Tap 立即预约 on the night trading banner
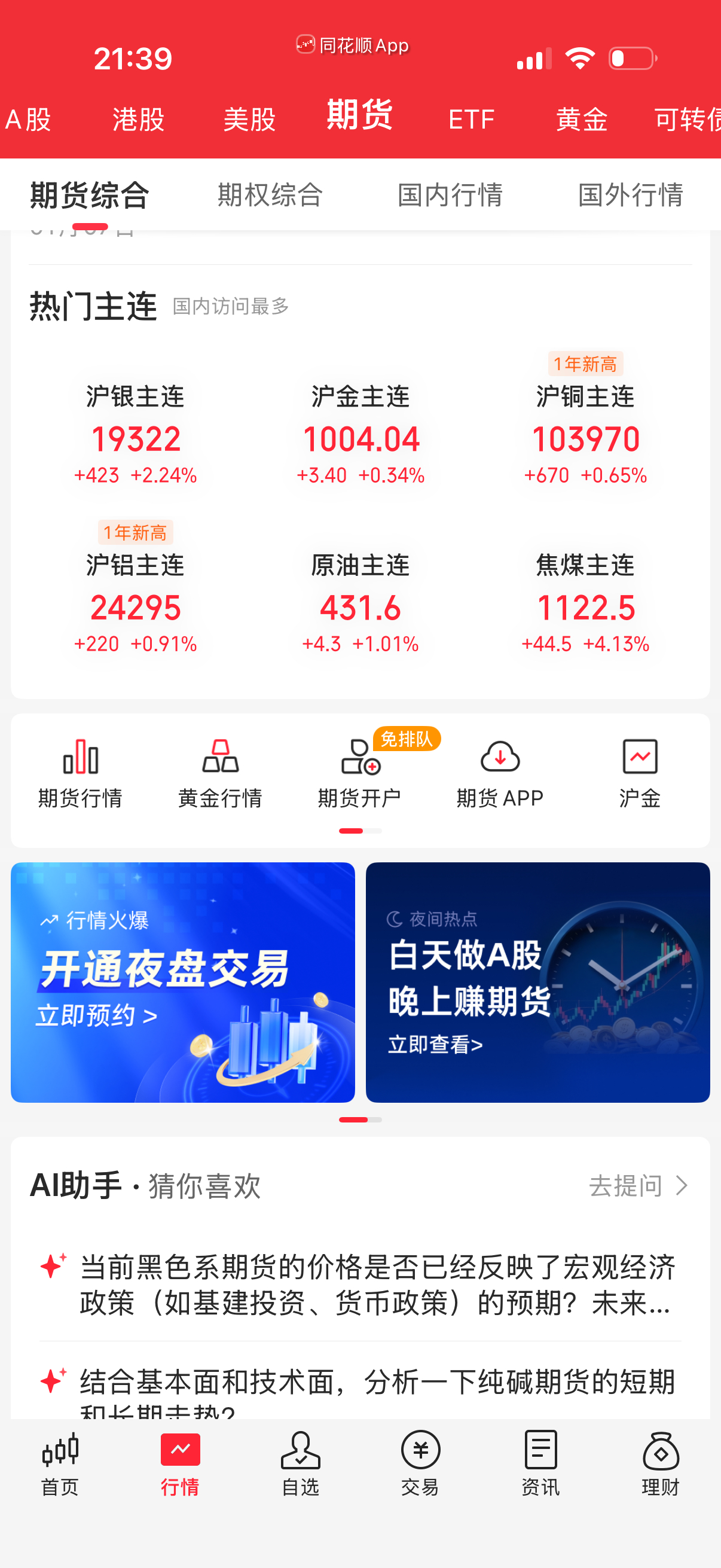This screenshot has width=721, height=1568. coord(98,1013)
